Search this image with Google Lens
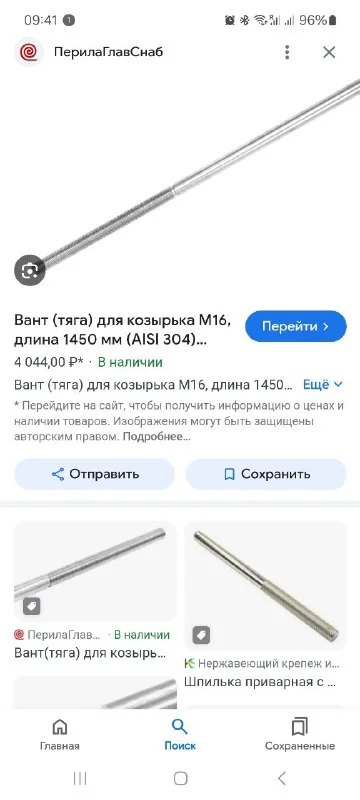This screenshot has width=360, height=800. (30, 270)
